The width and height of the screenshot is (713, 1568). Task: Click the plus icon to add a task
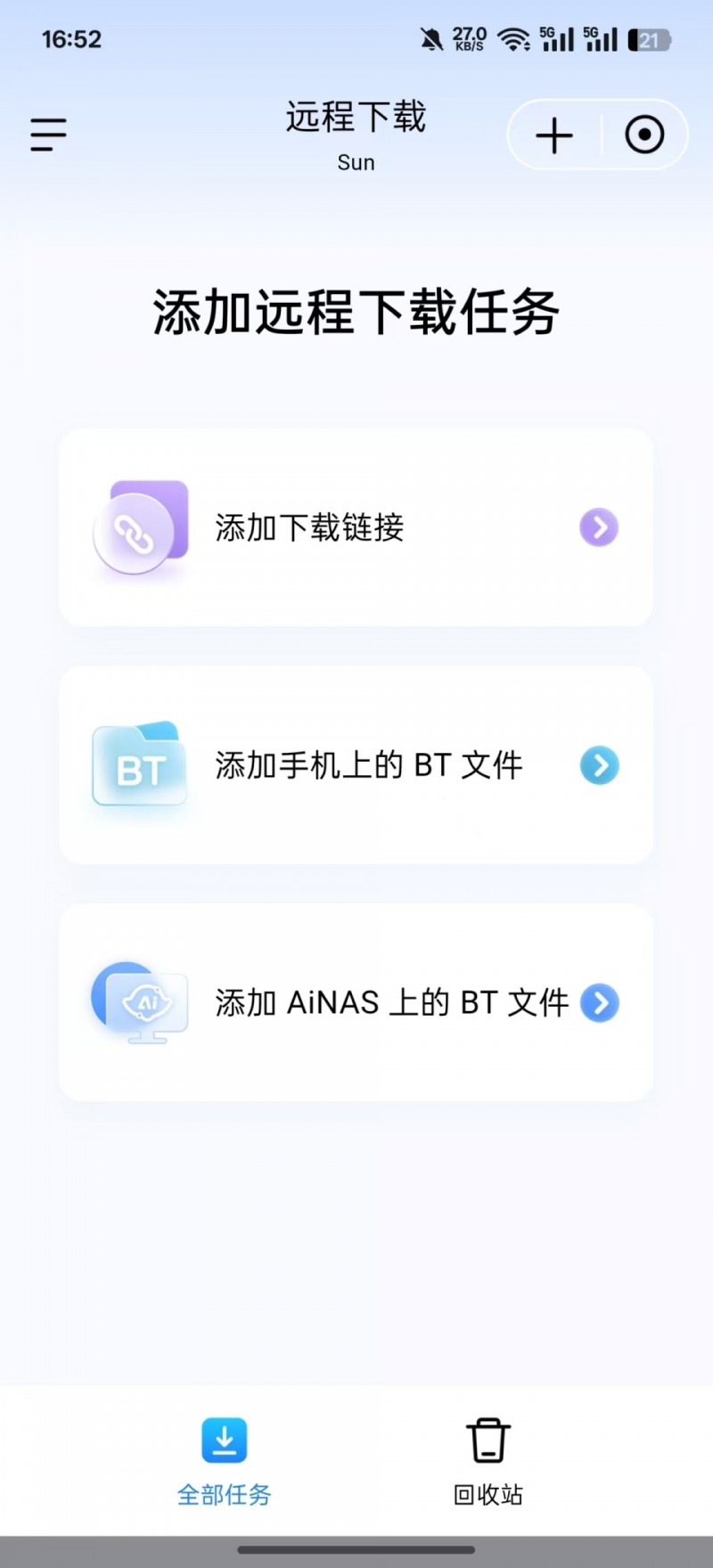554,135
